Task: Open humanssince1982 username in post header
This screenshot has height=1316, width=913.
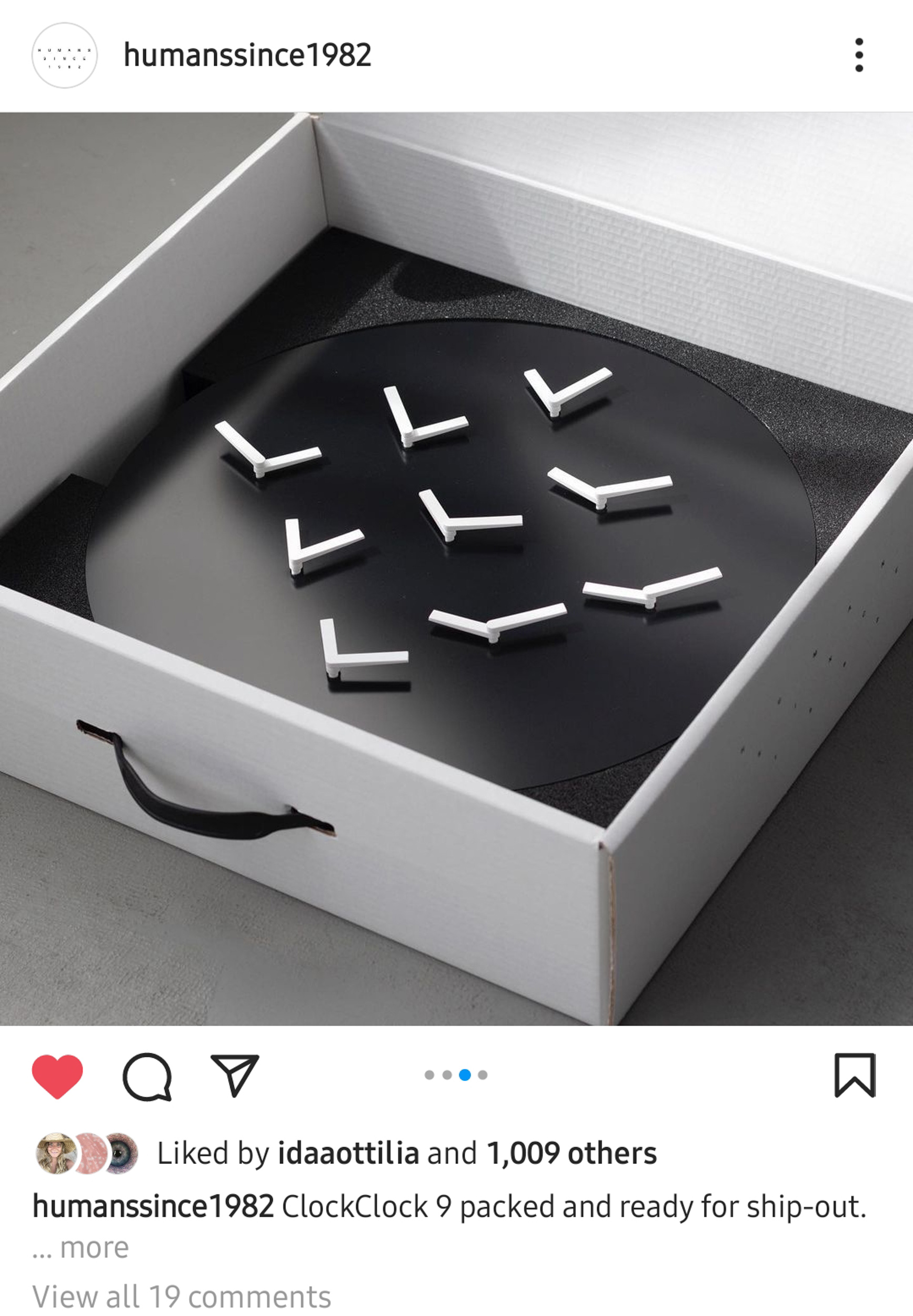Action: pos(247,55)
